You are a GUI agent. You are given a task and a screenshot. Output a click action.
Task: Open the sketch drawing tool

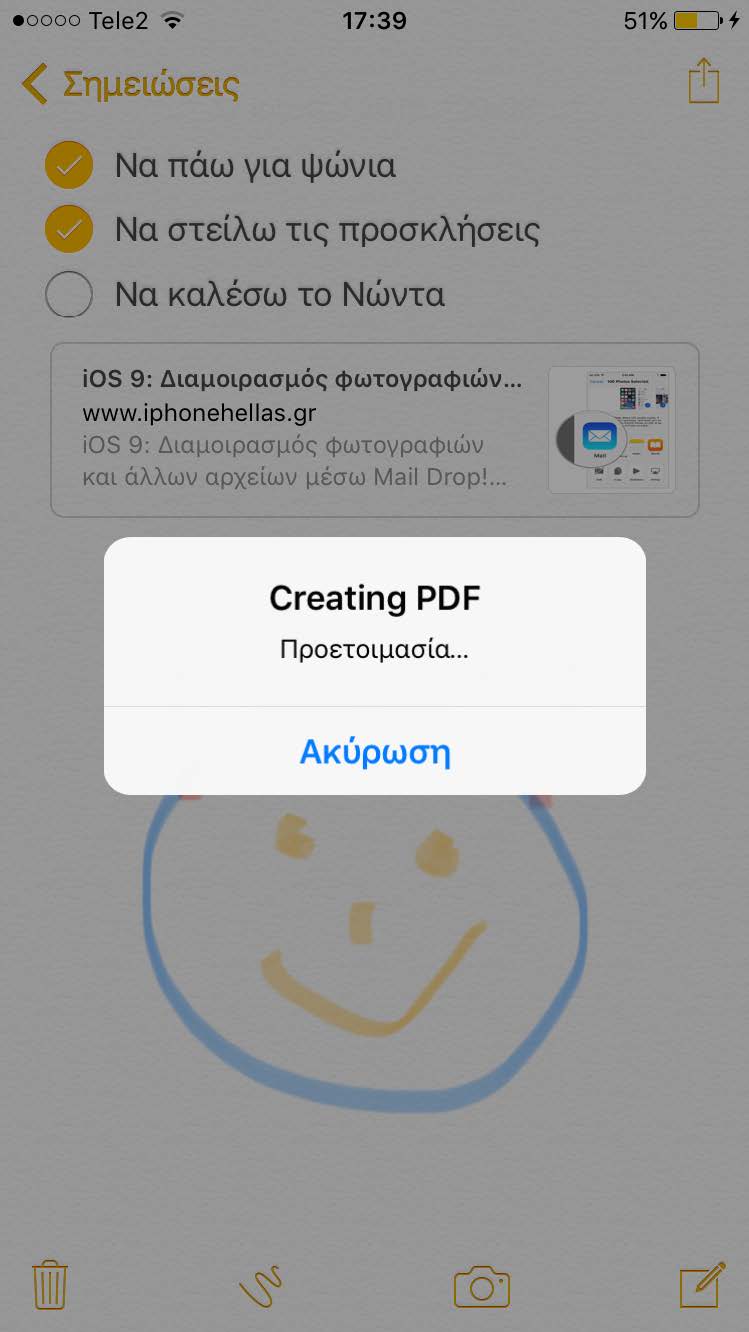(261, 1285)
